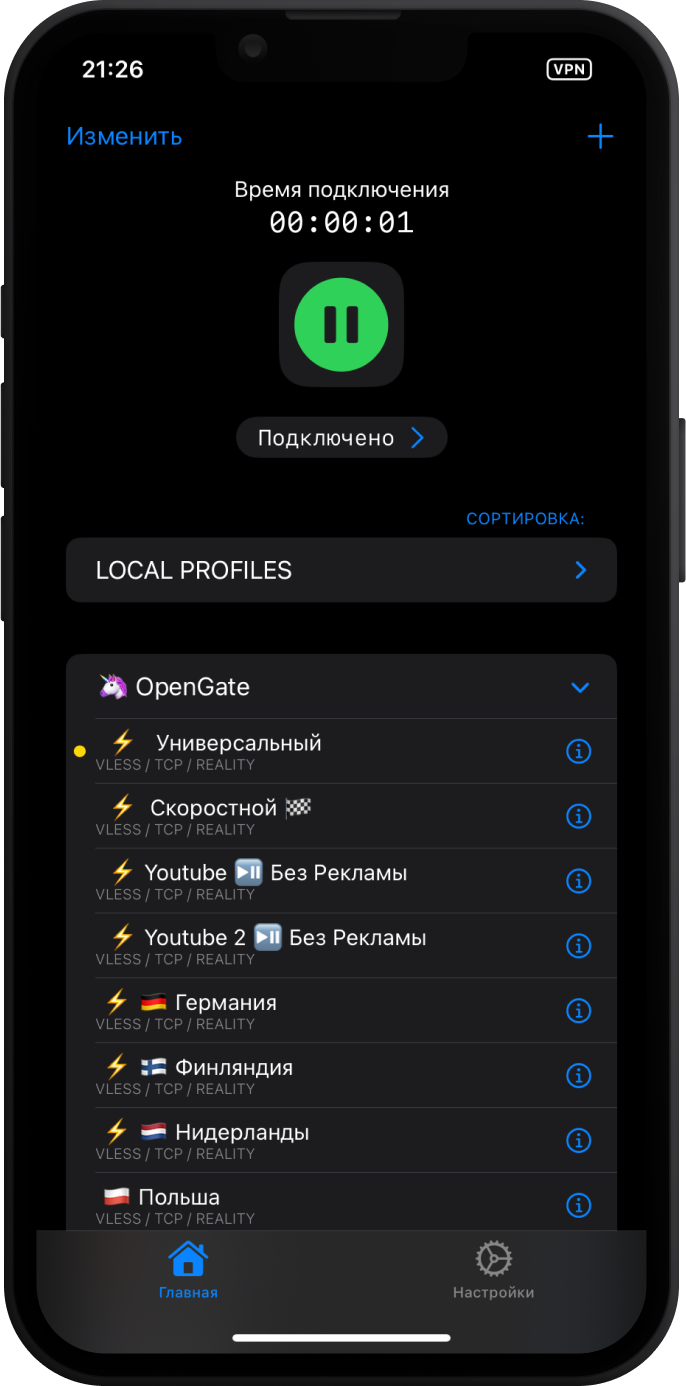Image resolution: width=686 pixels, height=1386 pixels.
Task: Open СОРТИРОВКА sorting options
Action: click(525, 519)
